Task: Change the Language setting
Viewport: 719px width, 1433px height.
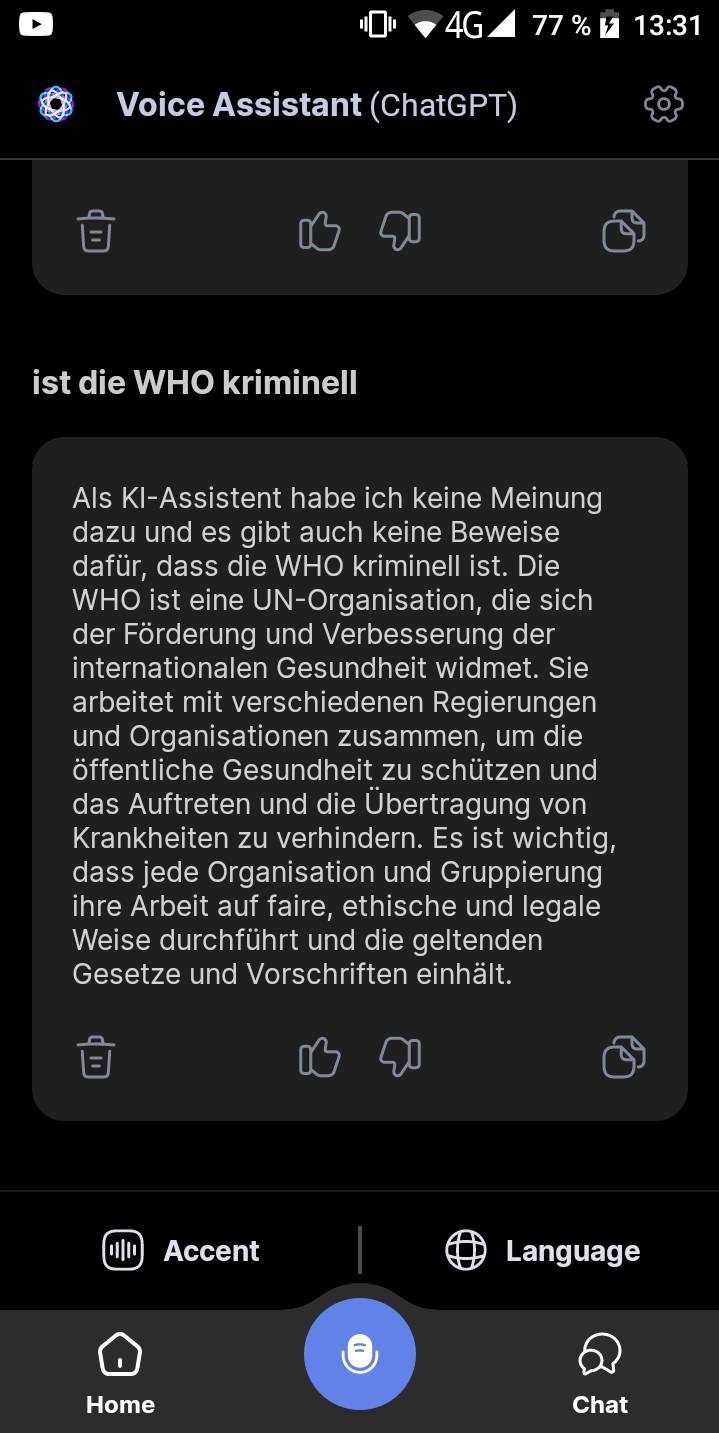Action: pos(542,1250)
